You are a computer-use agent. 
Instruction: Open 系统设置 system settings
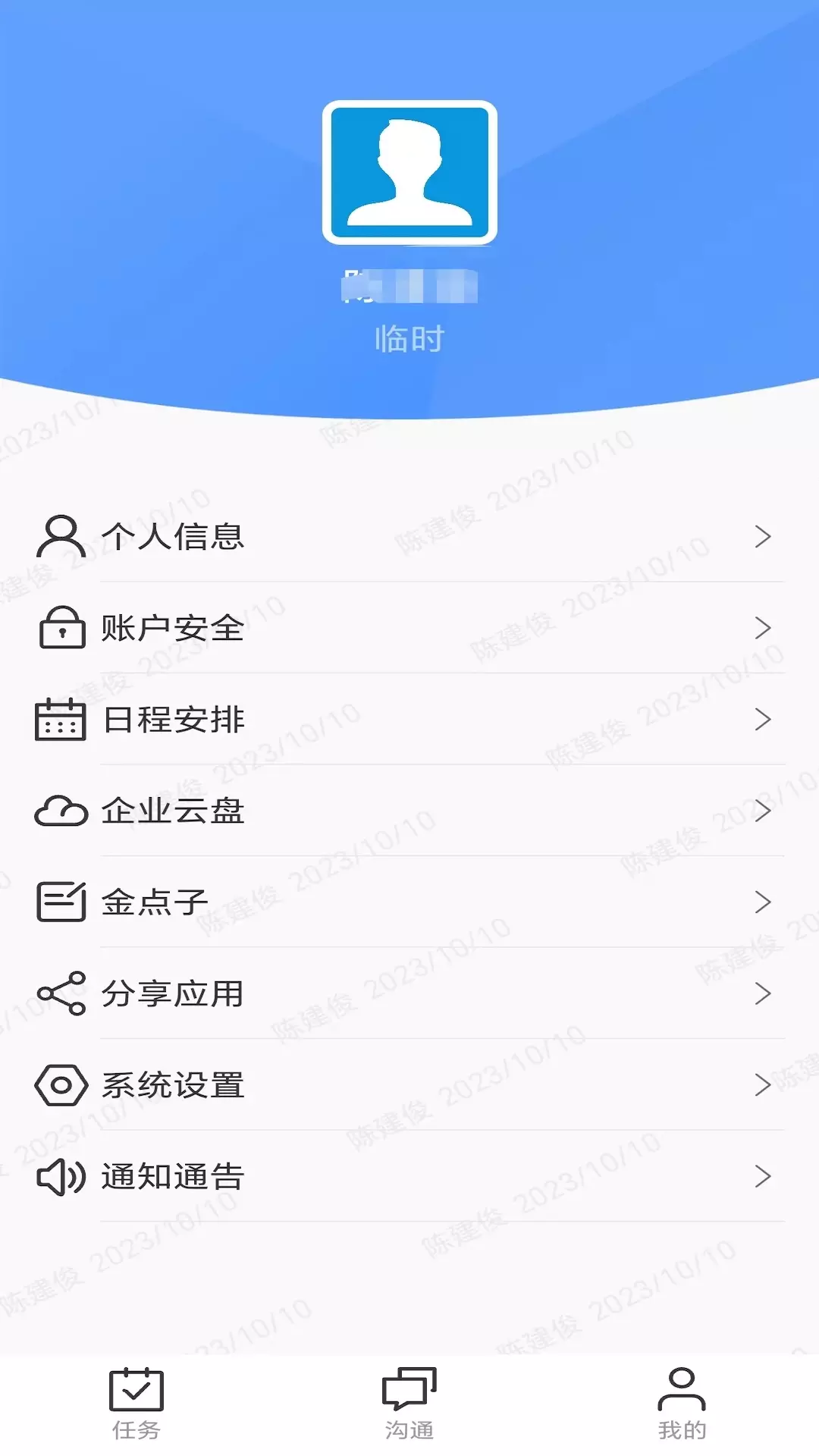click(x=409, y=1085)
